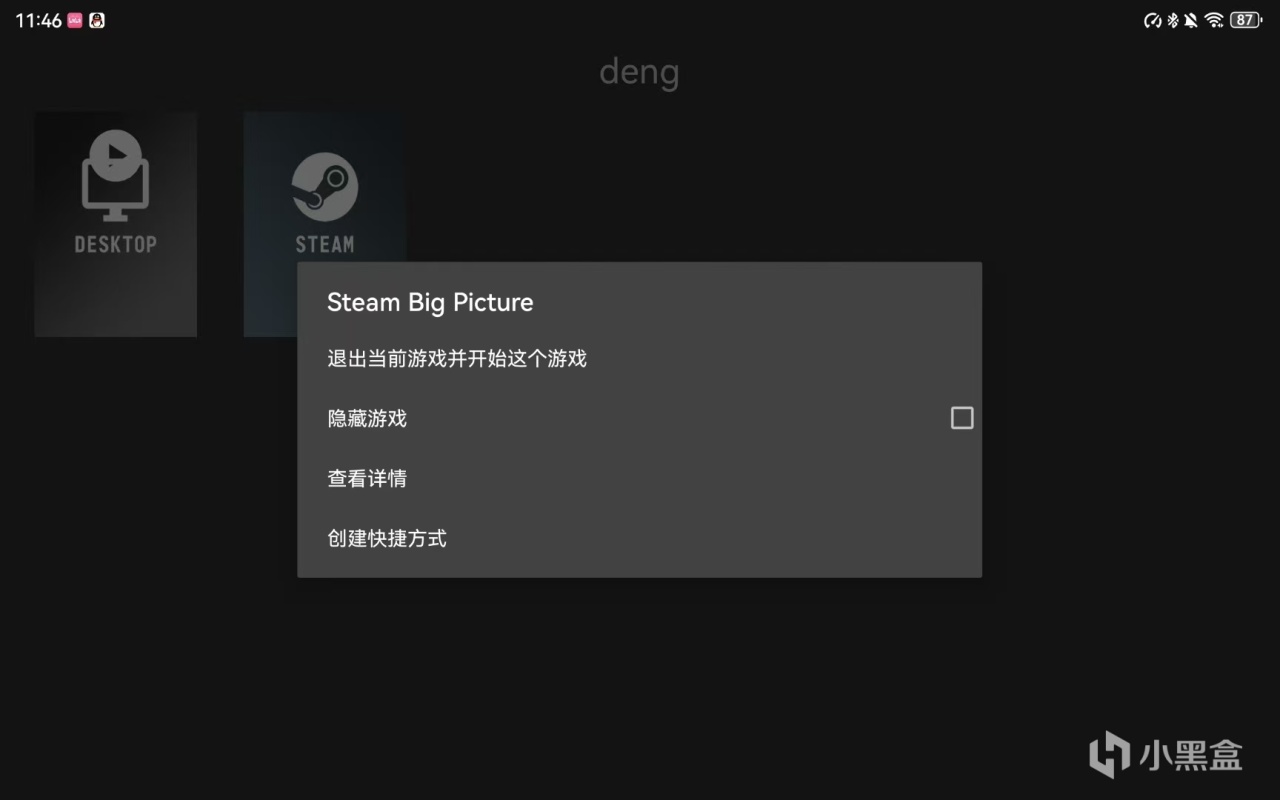Viewport: 1280px width, 800px height.
Task: Select 退出当前游戏并开始这个游戏 option
Action: click(x=457, y=358)
